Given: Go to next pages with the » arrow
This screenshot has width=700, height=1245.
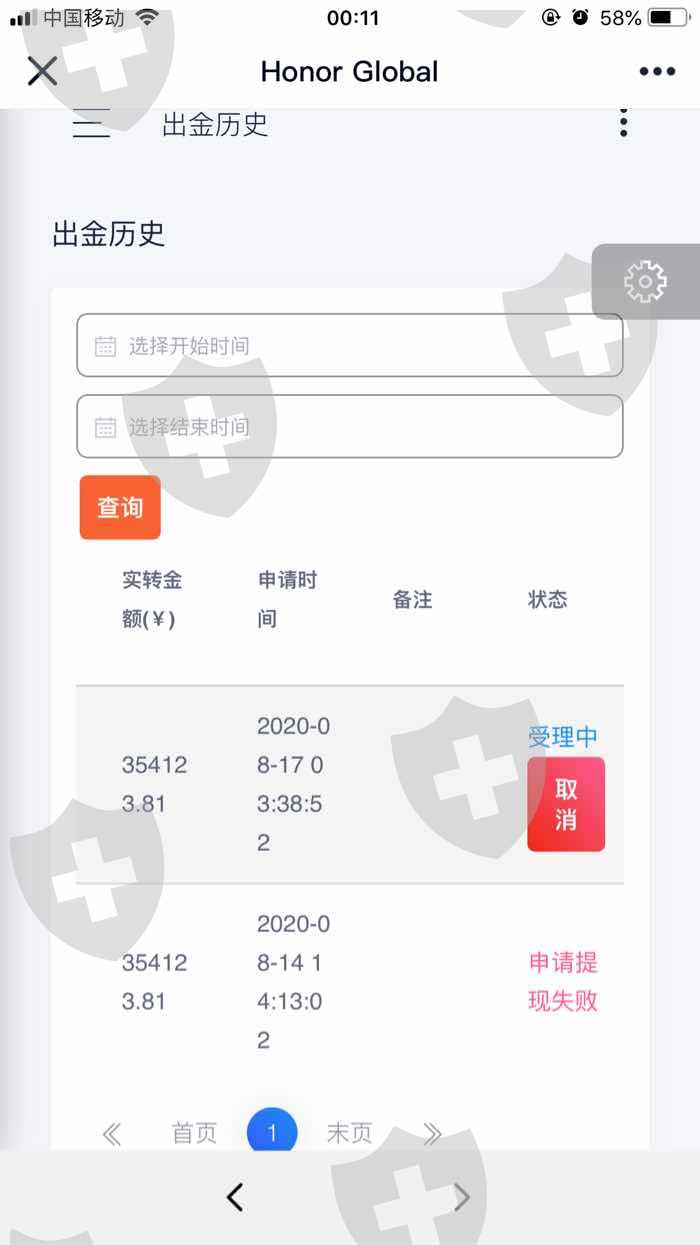Looking at the screenshot, I should click(432, 1133).
